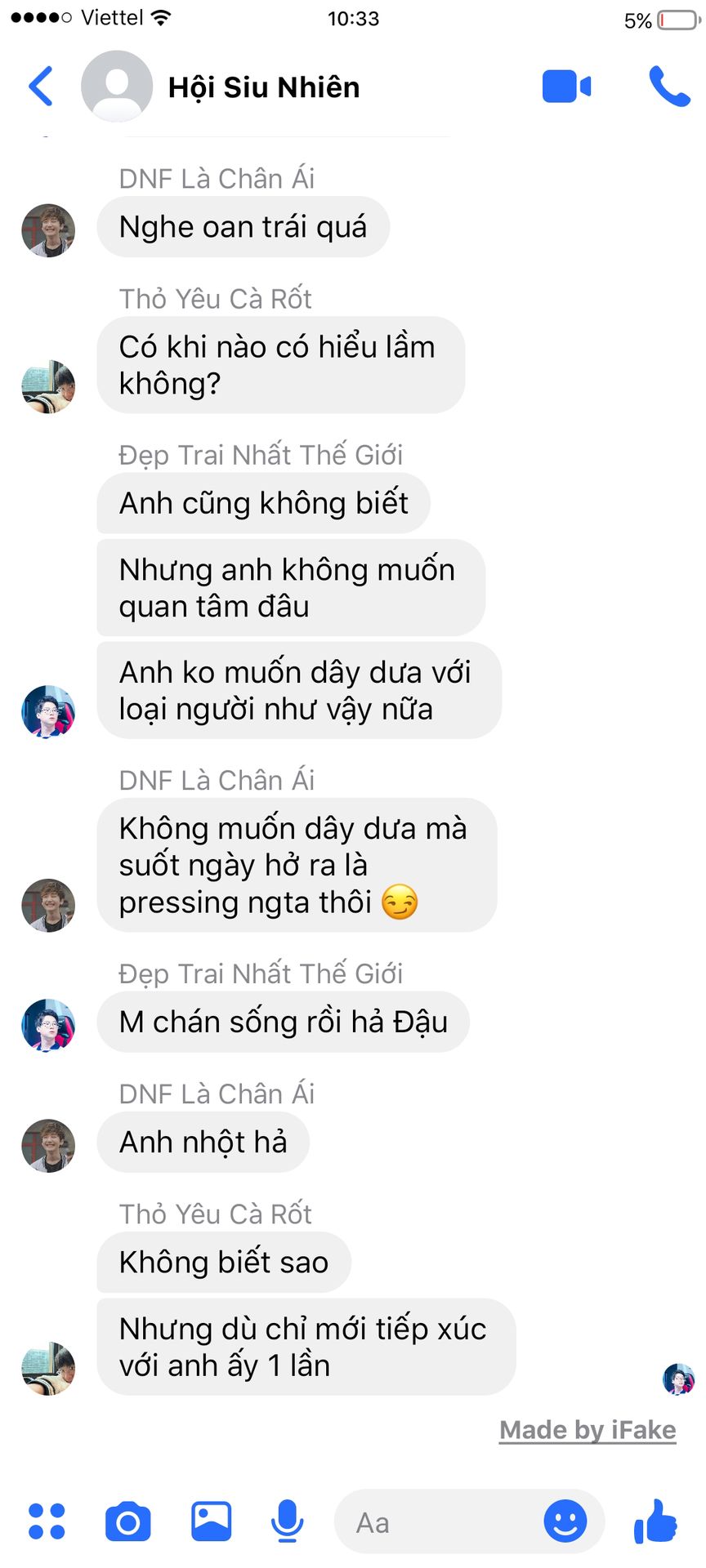Viewport: 706px width, 1568px height.
Task: Open the emoji picker in the message field
Action: click(565, 1521)
